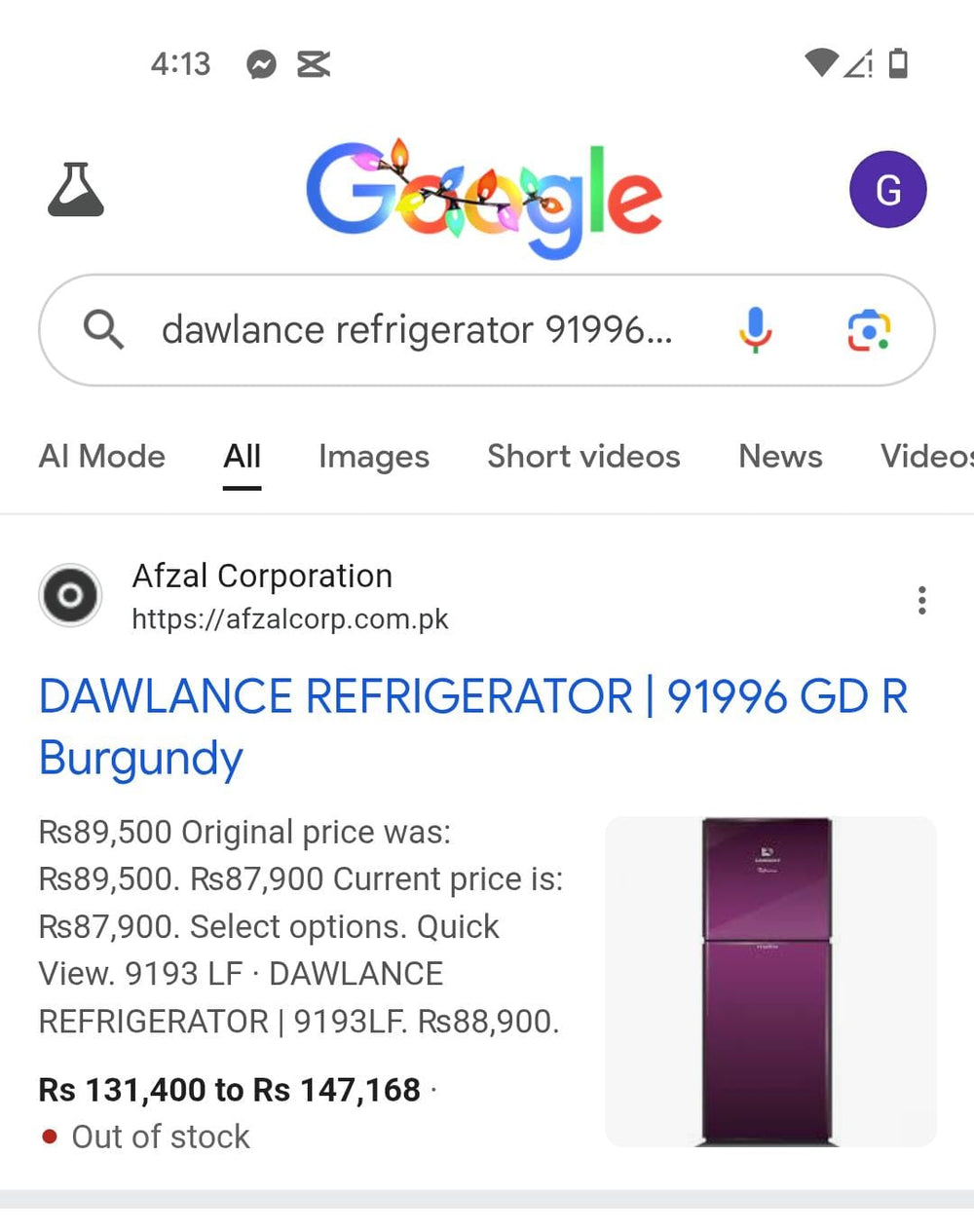Open the Google account avatar
The image size is (974, 1232).
pos(887,190)
